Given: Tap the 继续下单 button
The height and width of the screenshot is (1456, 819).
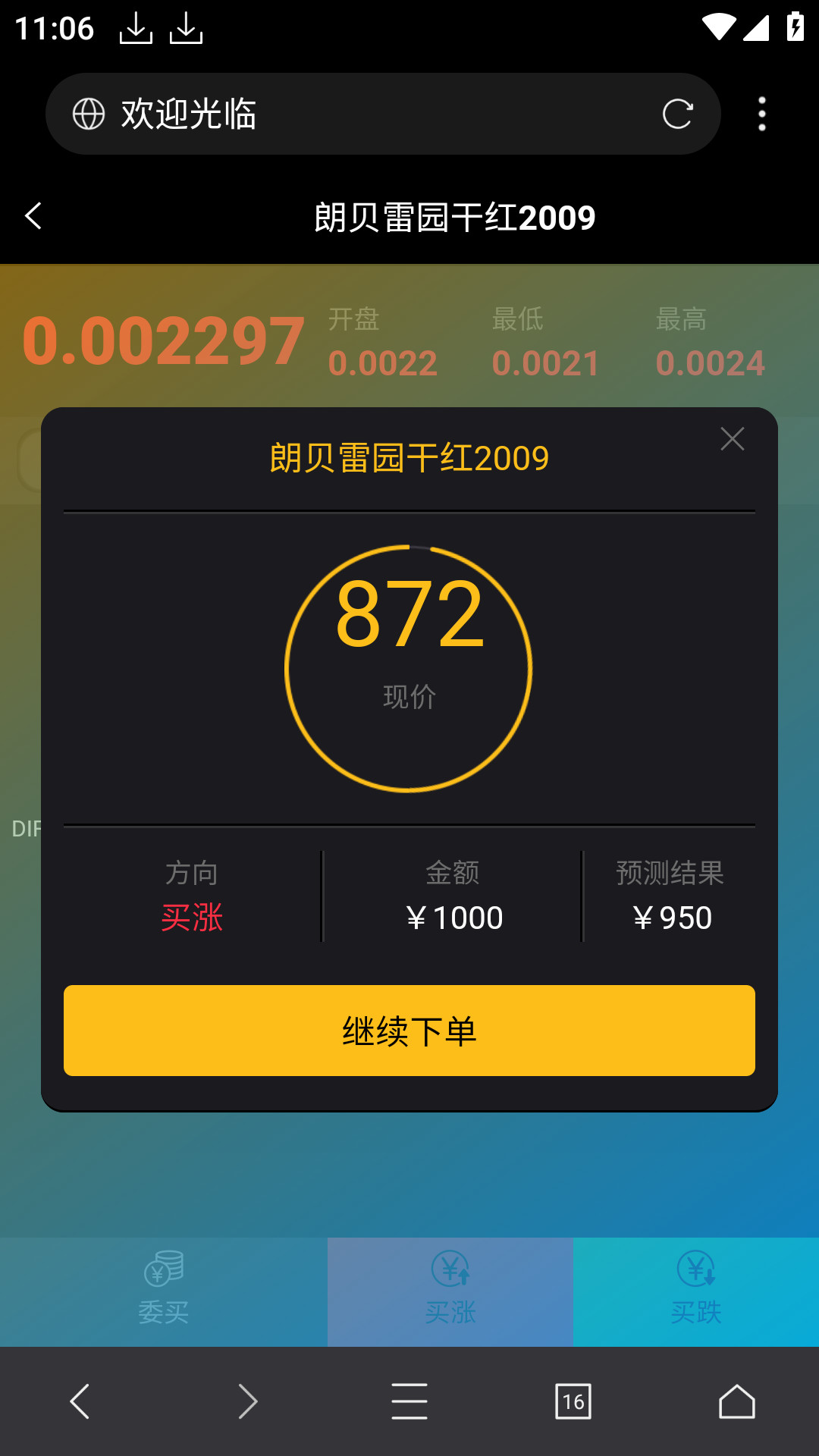Looking at the screenshot, I should click(409, 1031).
